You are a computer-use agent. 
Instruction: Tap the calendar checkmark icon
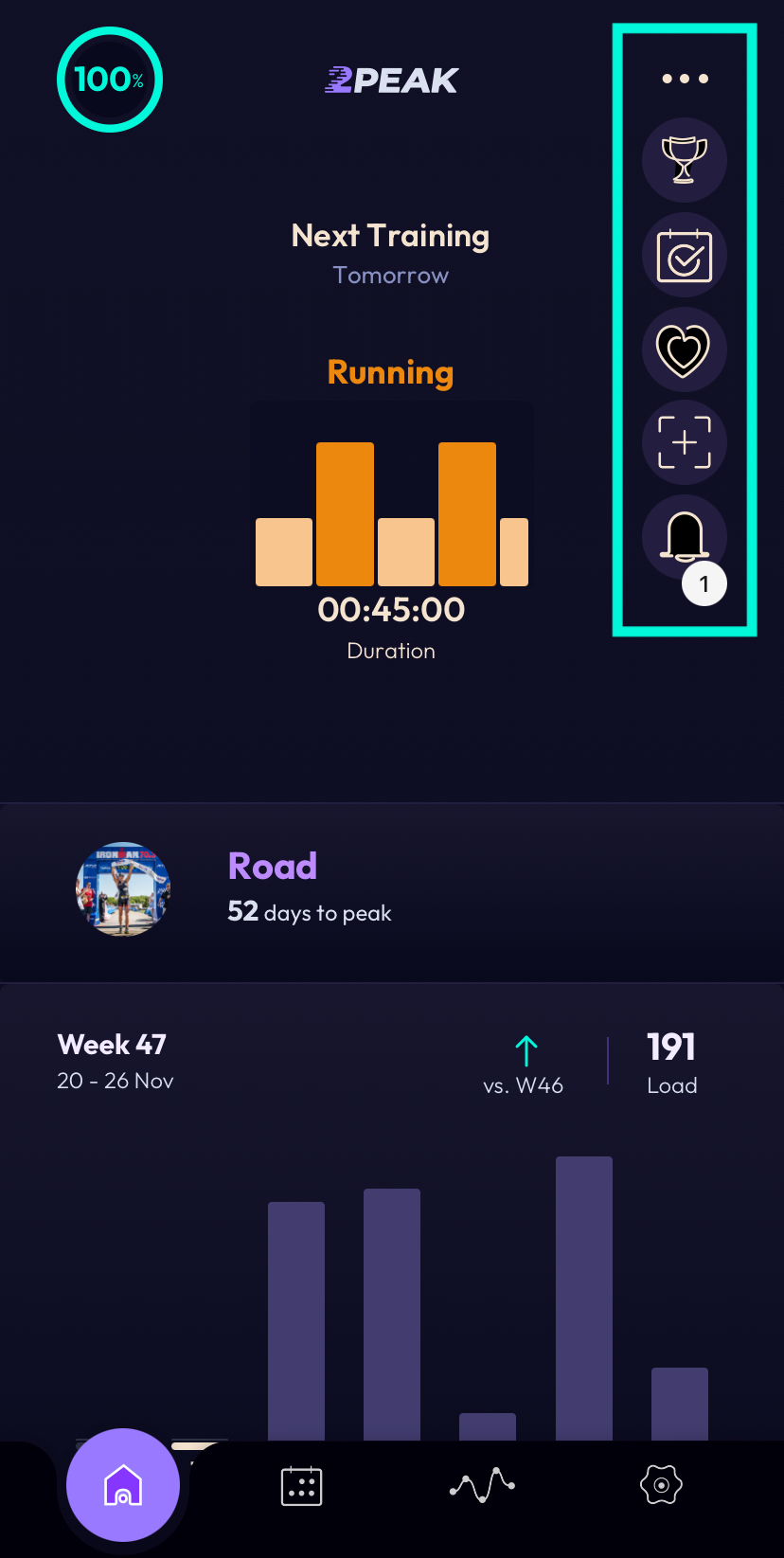point(685,255)
